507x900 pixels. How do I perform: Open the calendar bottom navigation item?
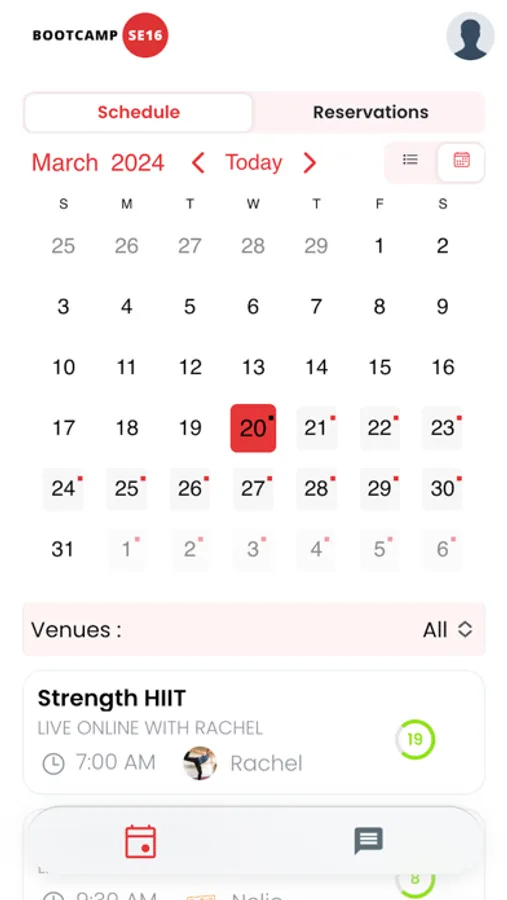point(141,841)
